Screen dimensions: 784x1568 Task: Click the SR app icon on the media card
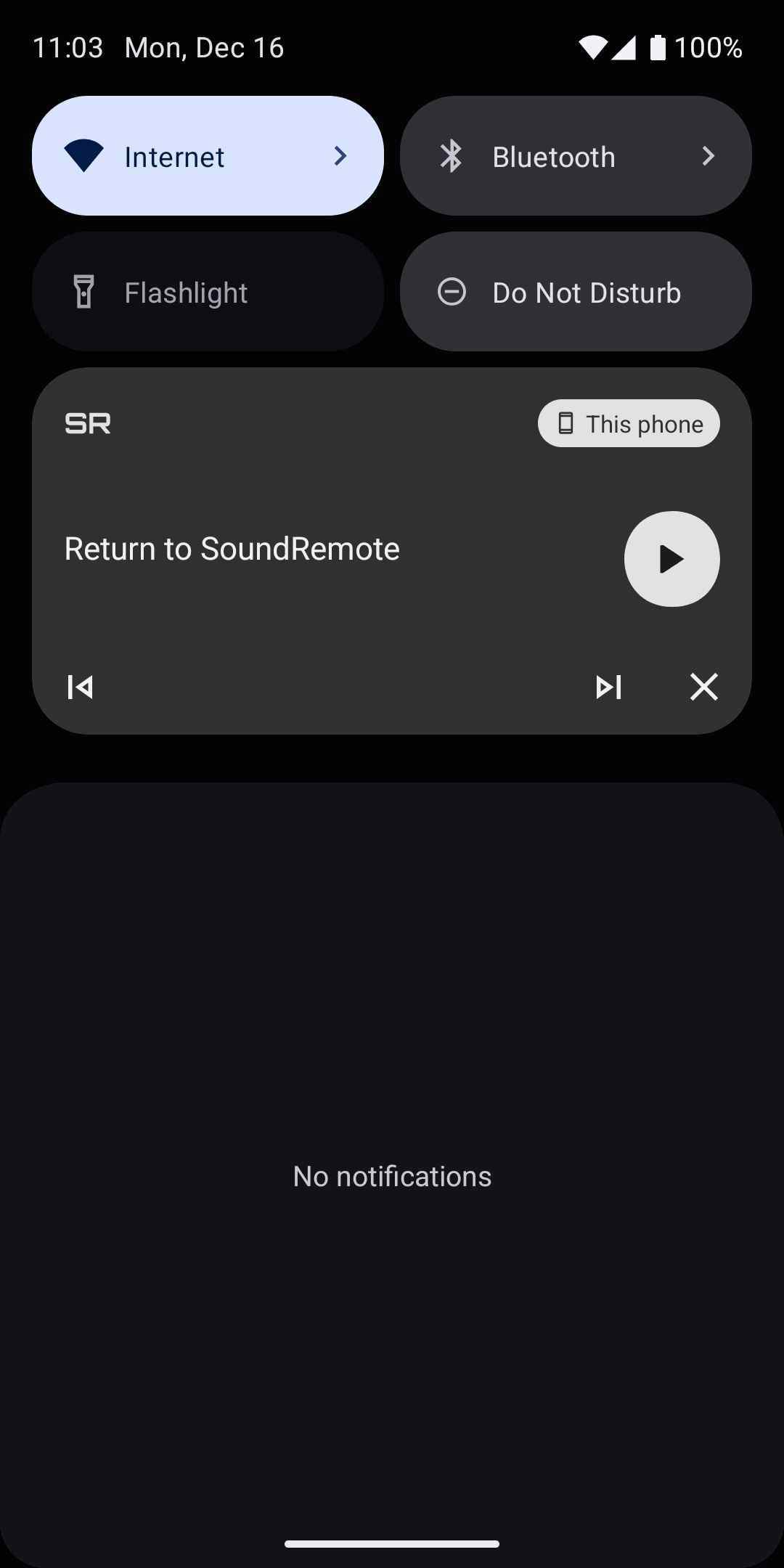(86, 423)
